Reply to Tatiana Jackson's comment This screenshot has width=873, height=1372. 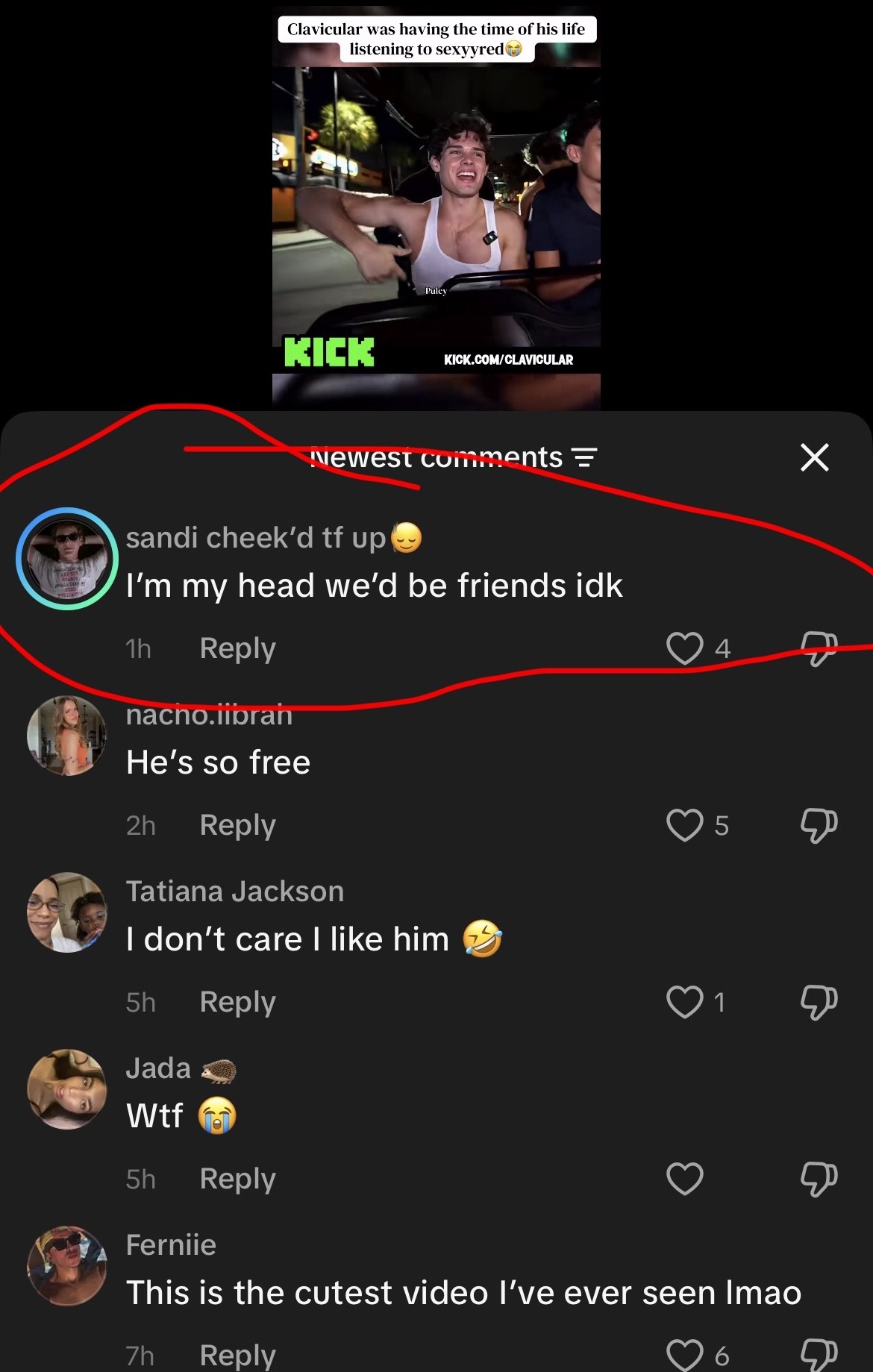[x=237, y=1002]
